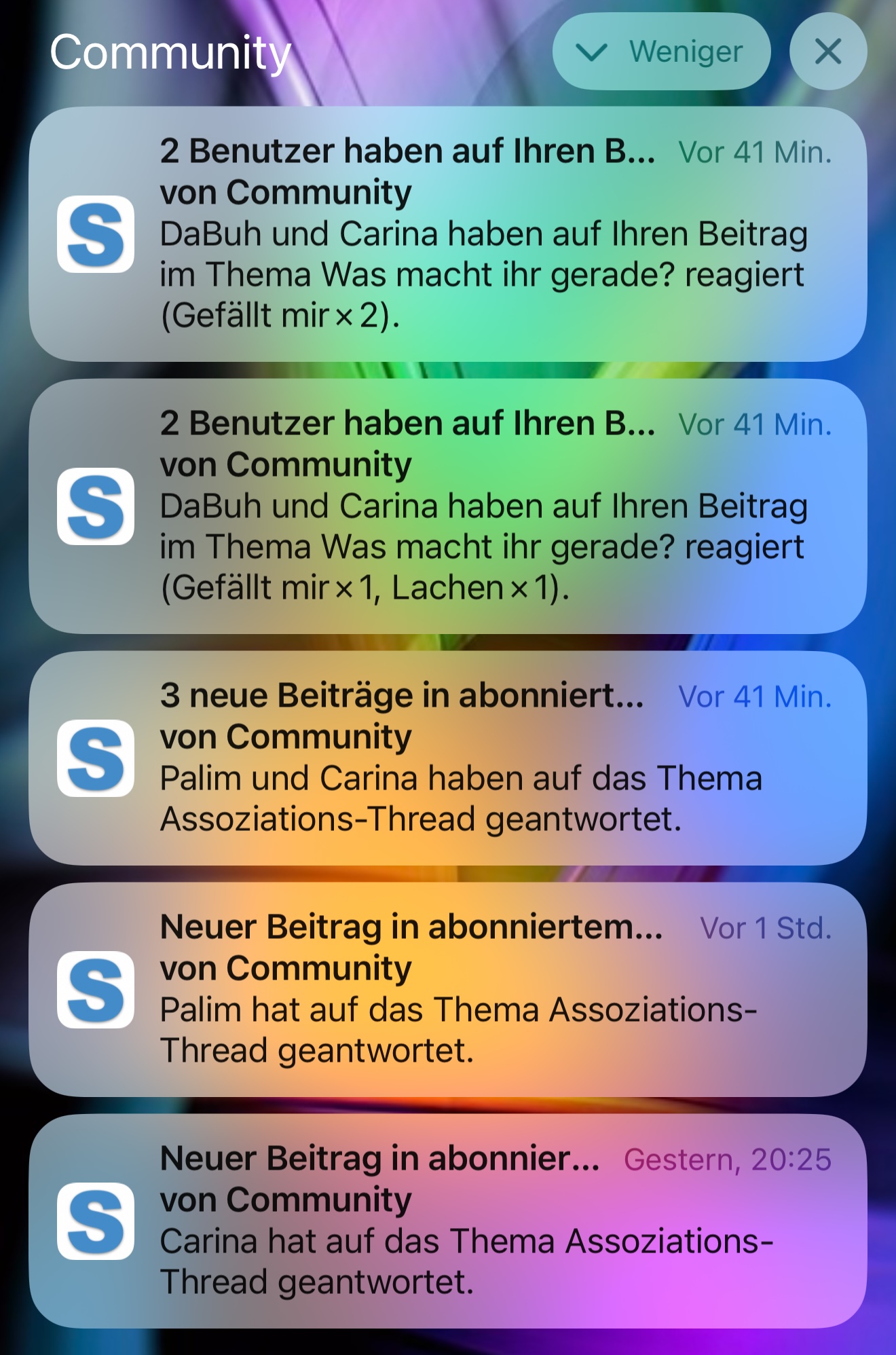This screenshot has width=896, height=1355.
Task: Open the 3 neue Beiträge notification
Action: 448,758
